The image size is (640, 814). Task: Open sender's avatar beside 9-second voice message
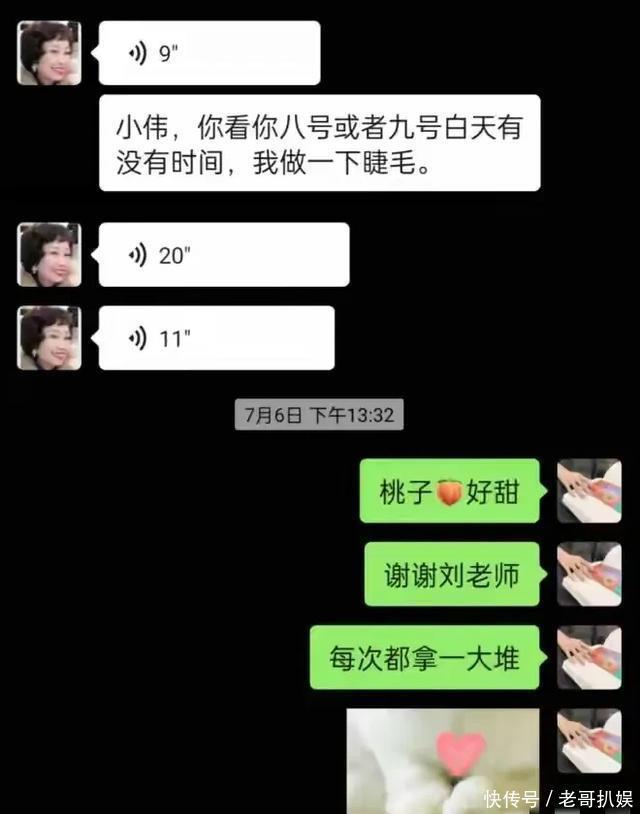(49, 53)
